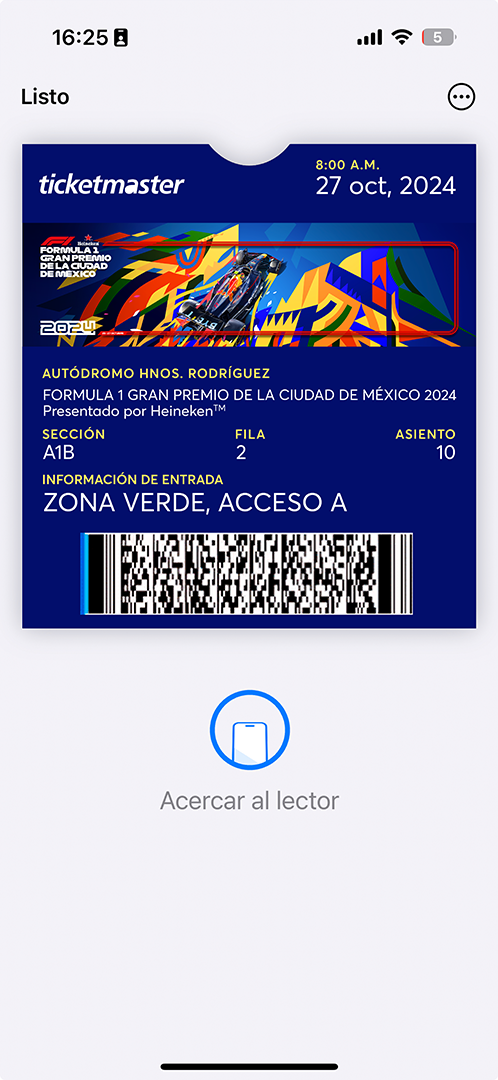Open the Ticketmaster Formula 1 ticket pass
The height and width of the screenshot is (1080, 498).
[249, 386]
